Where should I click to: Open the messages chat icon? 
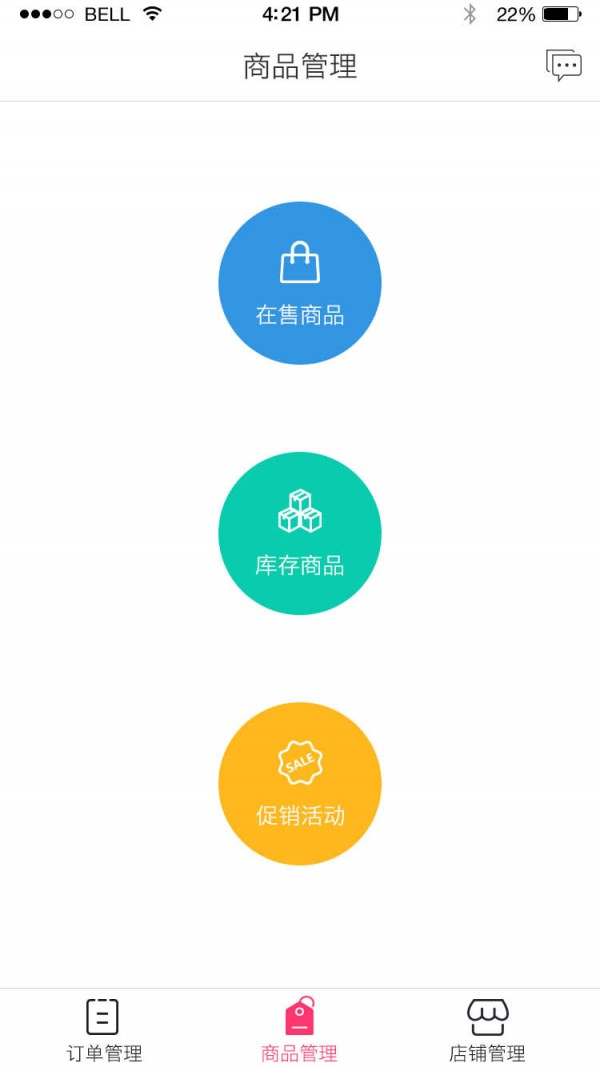564,65
